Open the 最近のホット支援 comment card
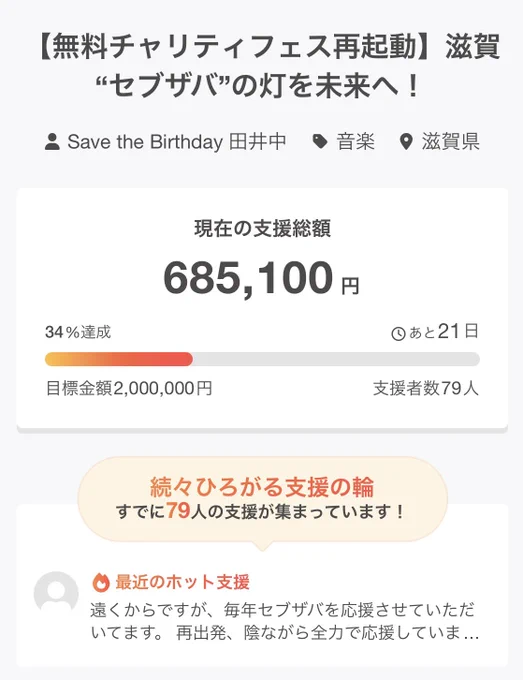 pyautogui.click(x=262, y=607)
